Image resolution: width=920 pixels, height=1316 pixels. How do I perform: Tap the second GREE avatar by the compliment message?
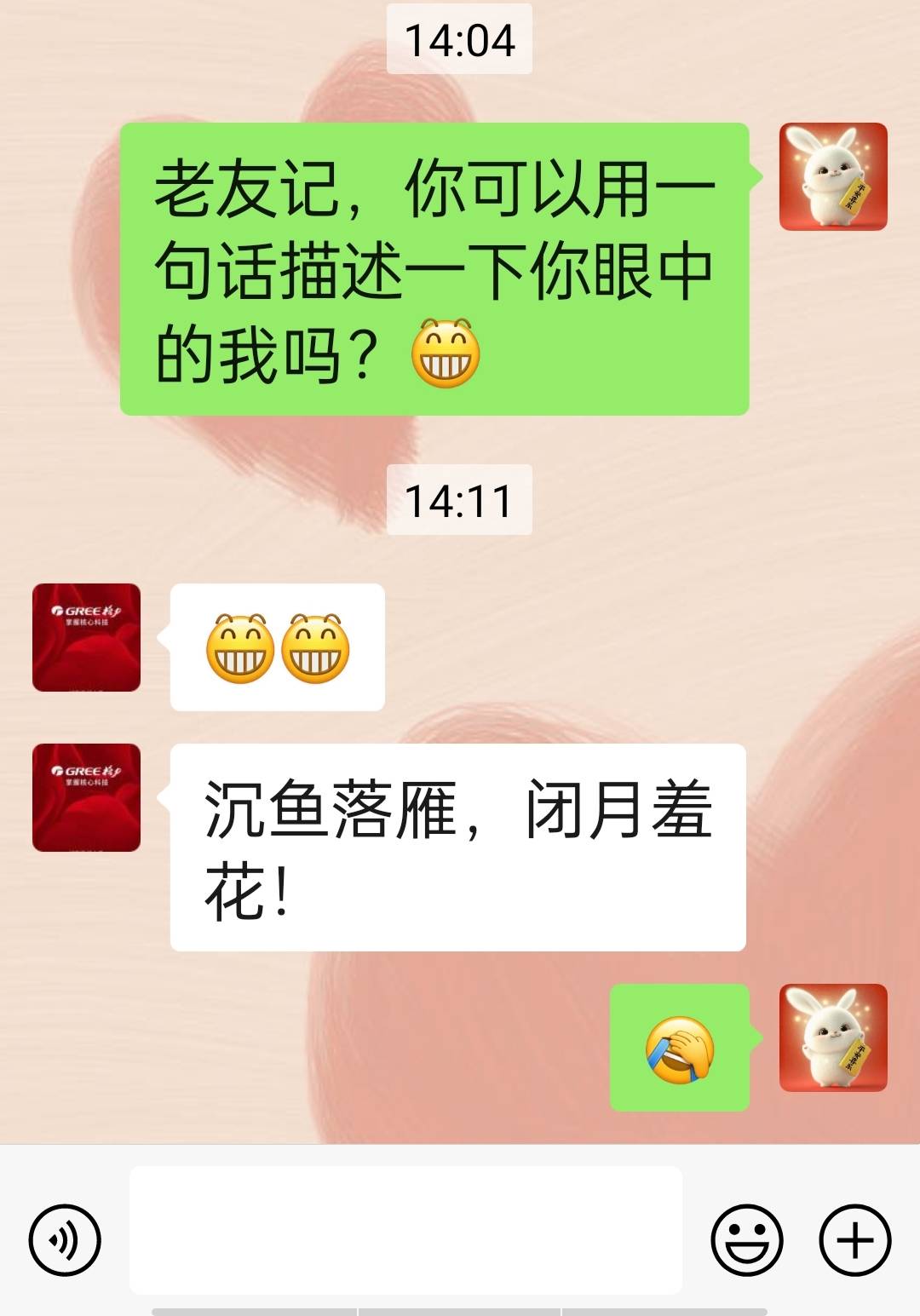85,796
